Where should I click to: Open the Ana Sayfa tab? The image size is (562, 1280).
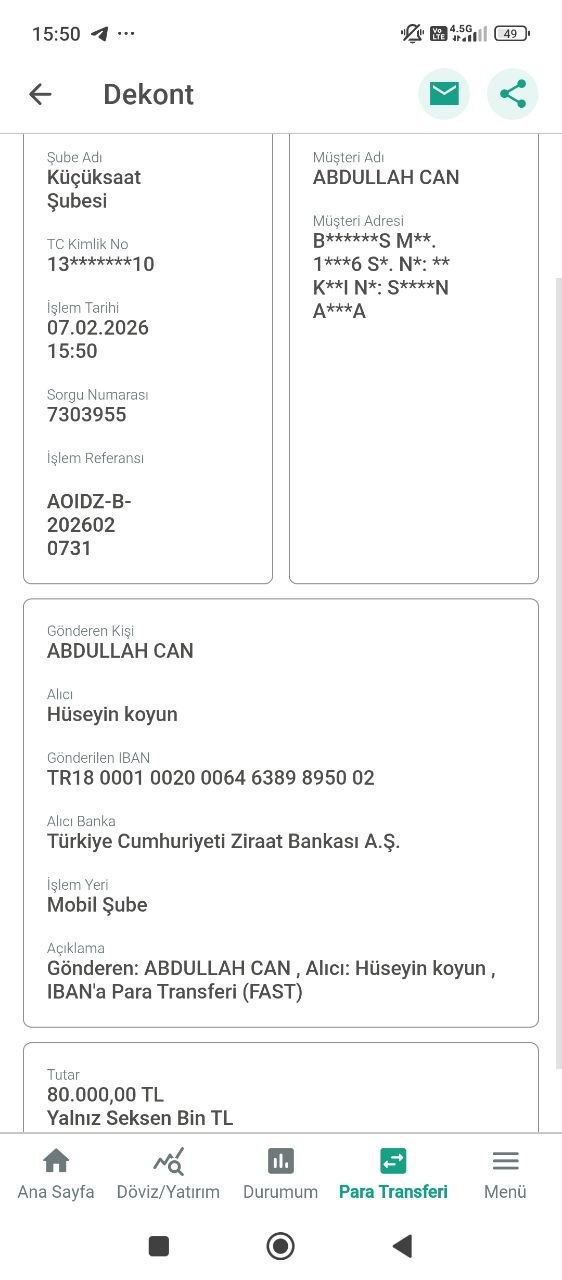tap(56, 1174)
